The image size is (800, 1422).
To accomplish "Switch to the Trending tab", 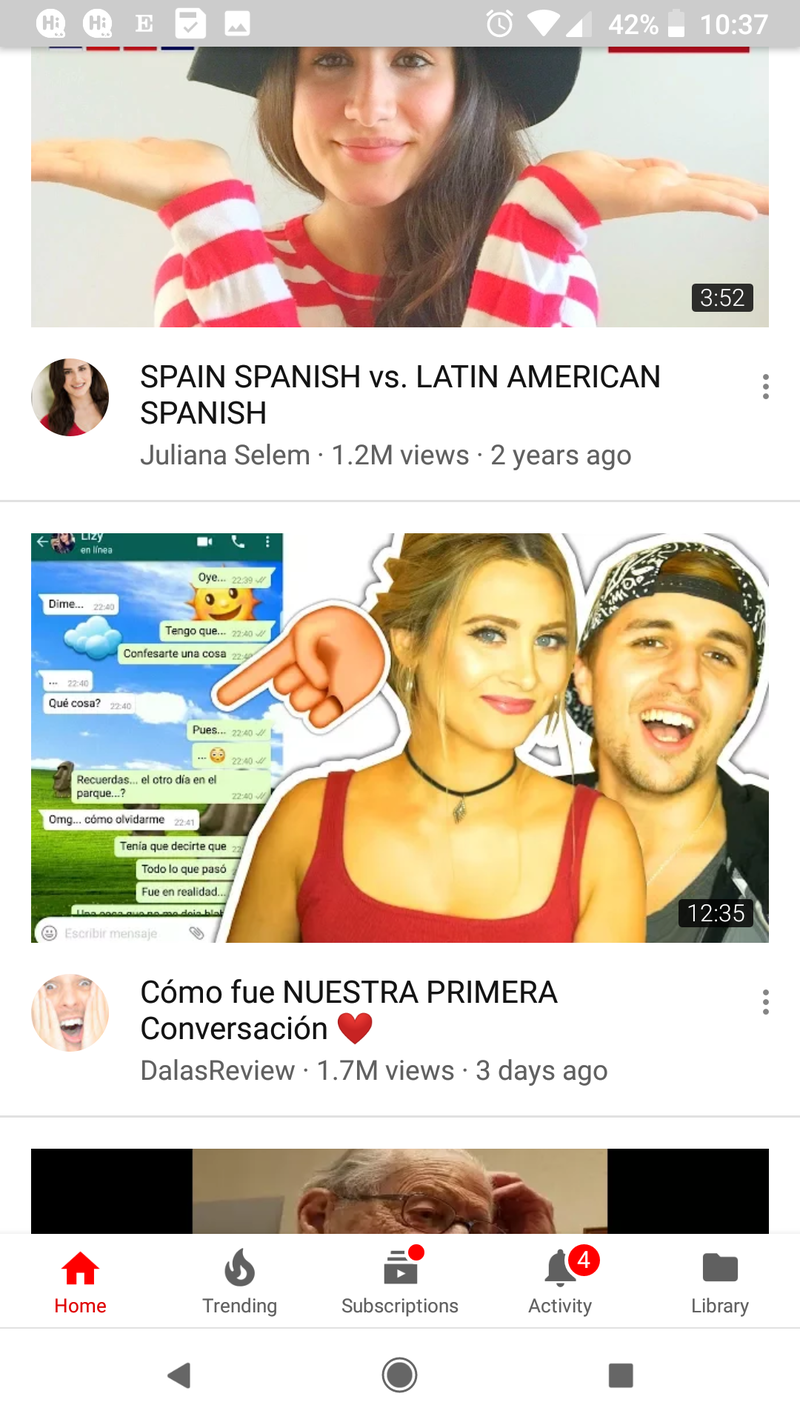I will (240, 1284).
